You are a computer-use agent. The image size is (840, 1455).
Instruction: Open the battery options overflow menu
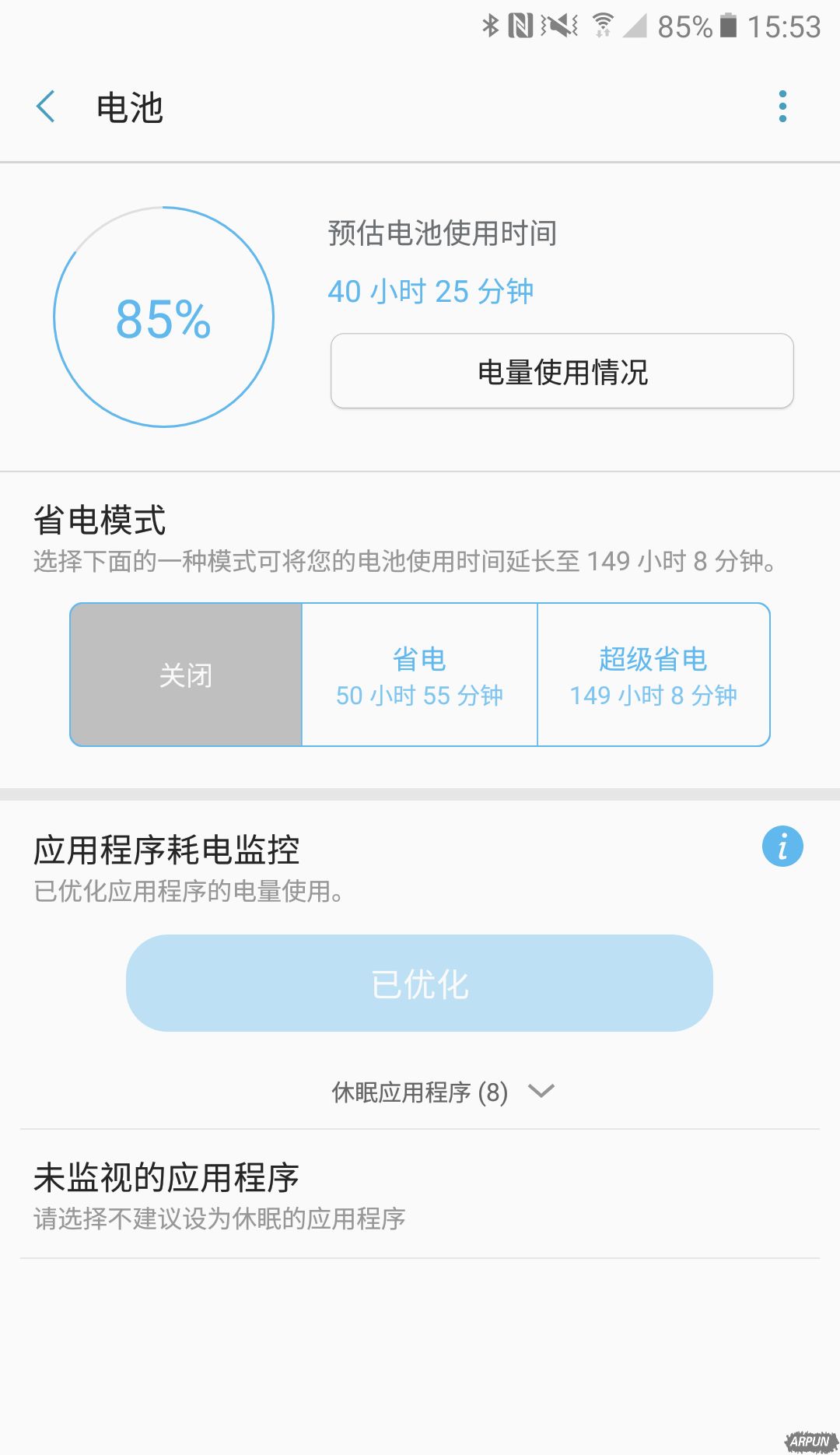coord(781,109)
